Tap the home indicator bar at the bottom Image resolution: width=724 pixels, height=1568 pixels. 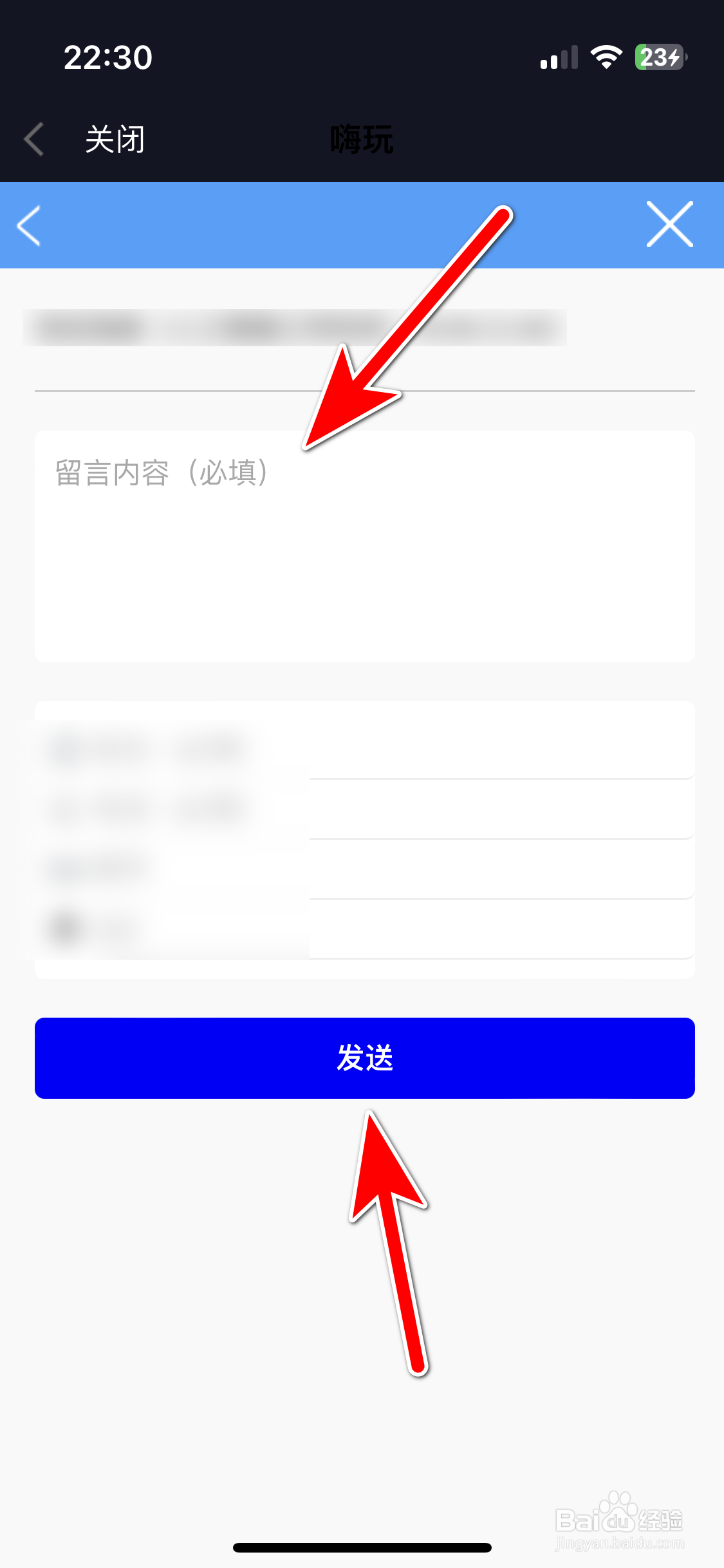pos(362,1547)
